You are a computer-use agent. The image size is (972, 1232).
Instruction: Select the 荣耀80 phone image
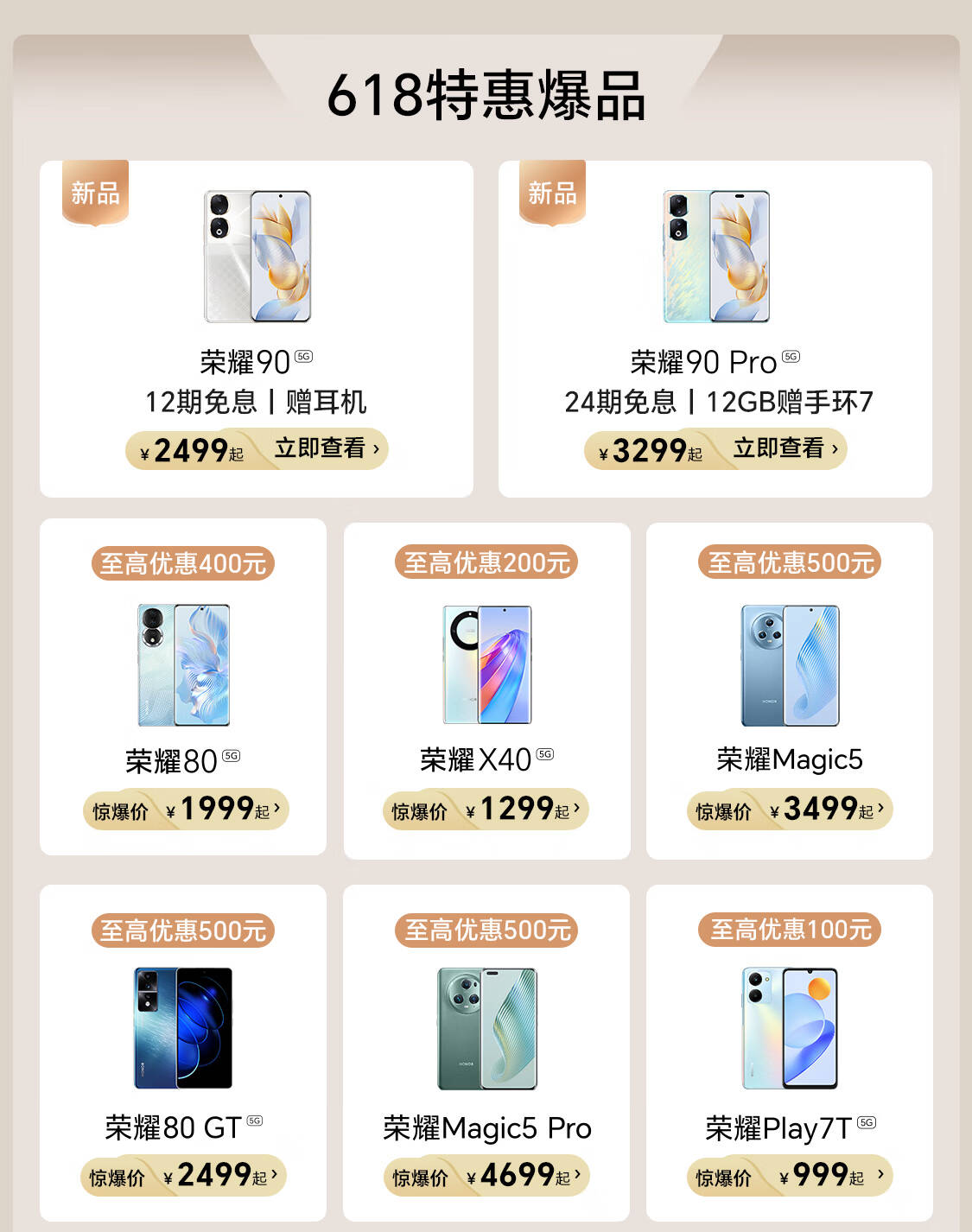point(182,664)
